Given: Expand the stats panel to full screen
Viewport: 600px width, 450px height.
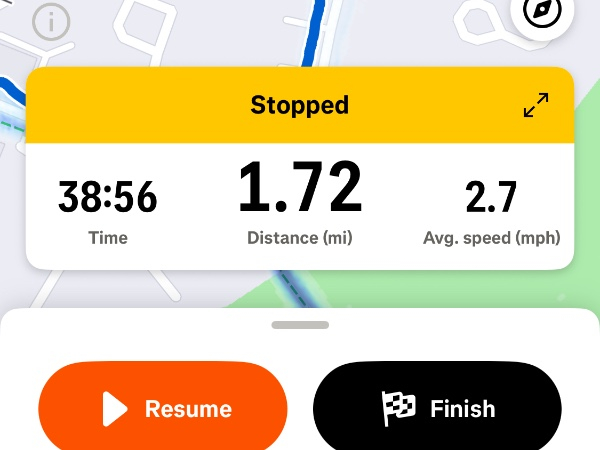Looking at the screenshot, I should (x=536, y=105).
